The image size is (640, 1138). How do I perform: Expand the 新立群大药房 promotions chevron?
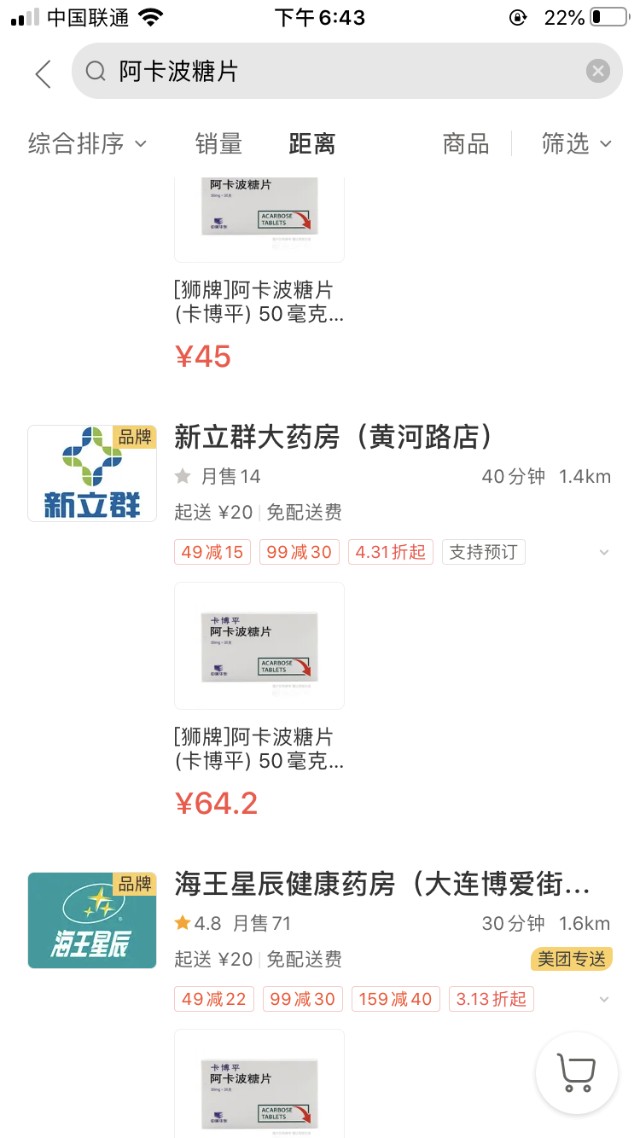point(604,553)
